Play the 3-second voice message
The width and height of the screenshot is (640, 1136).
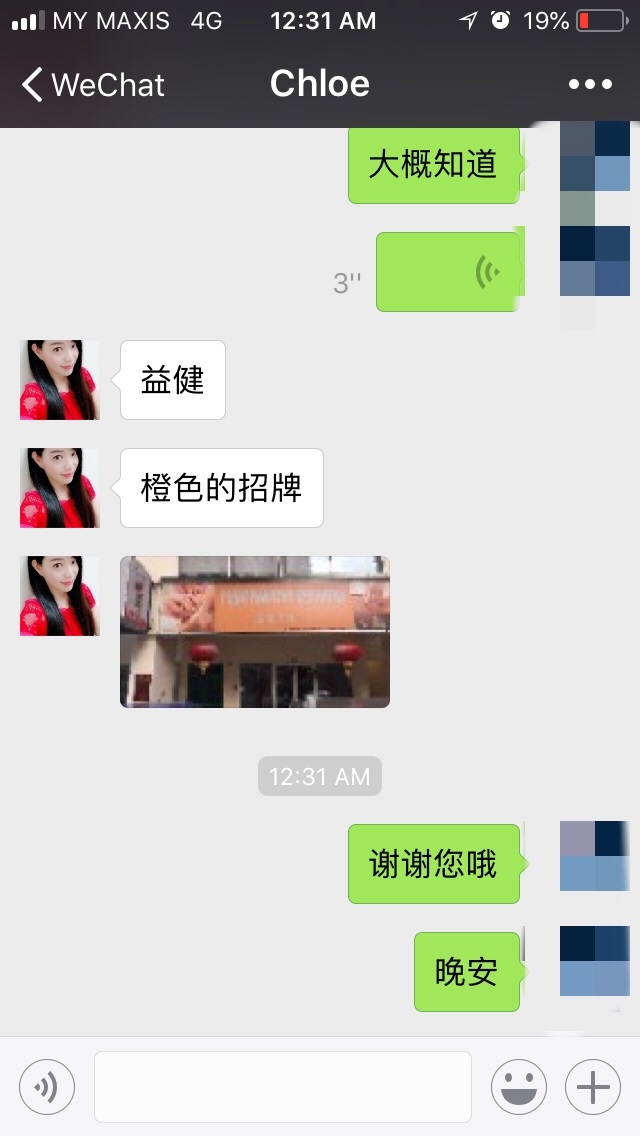click(448, 271)
